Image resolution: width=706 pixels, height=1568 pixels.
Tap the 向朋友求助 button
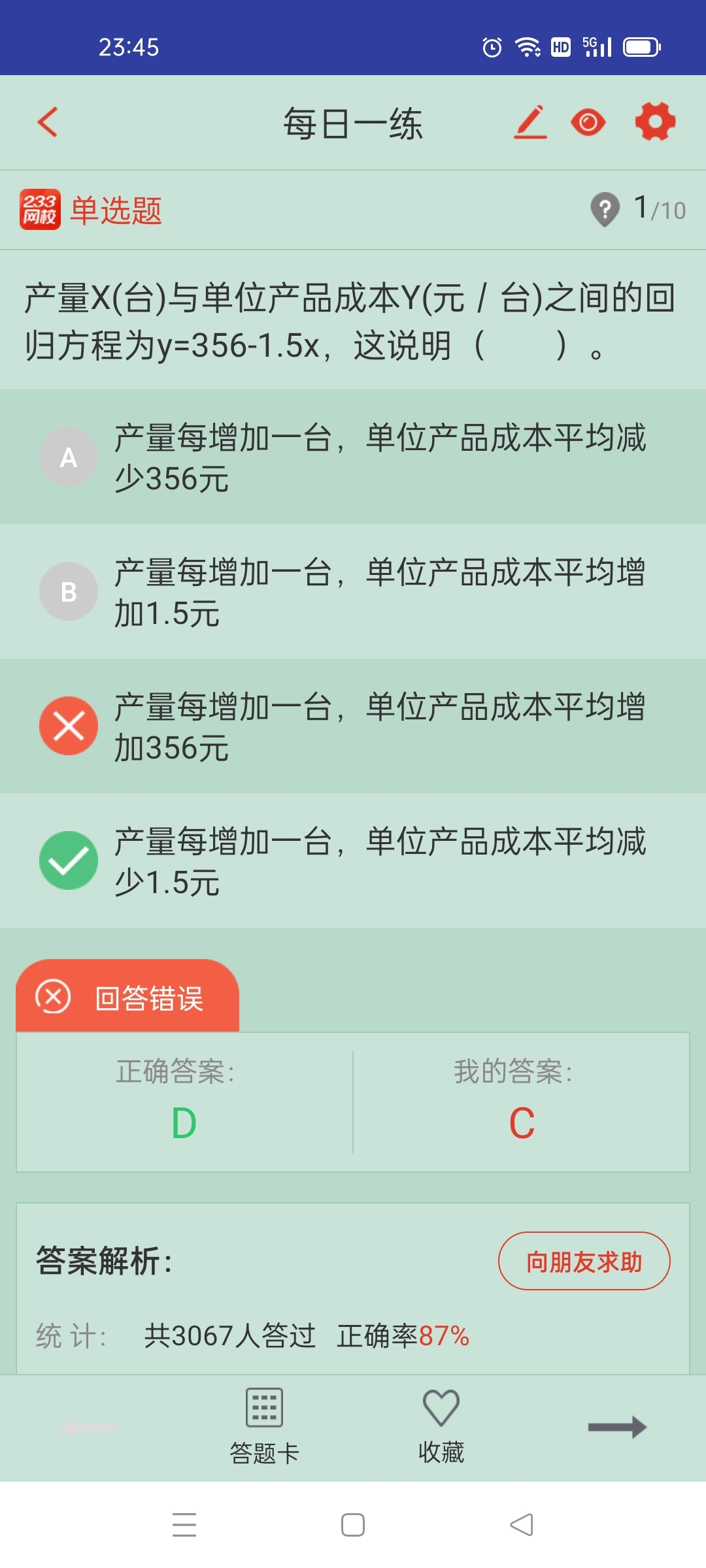[584, 1261]
